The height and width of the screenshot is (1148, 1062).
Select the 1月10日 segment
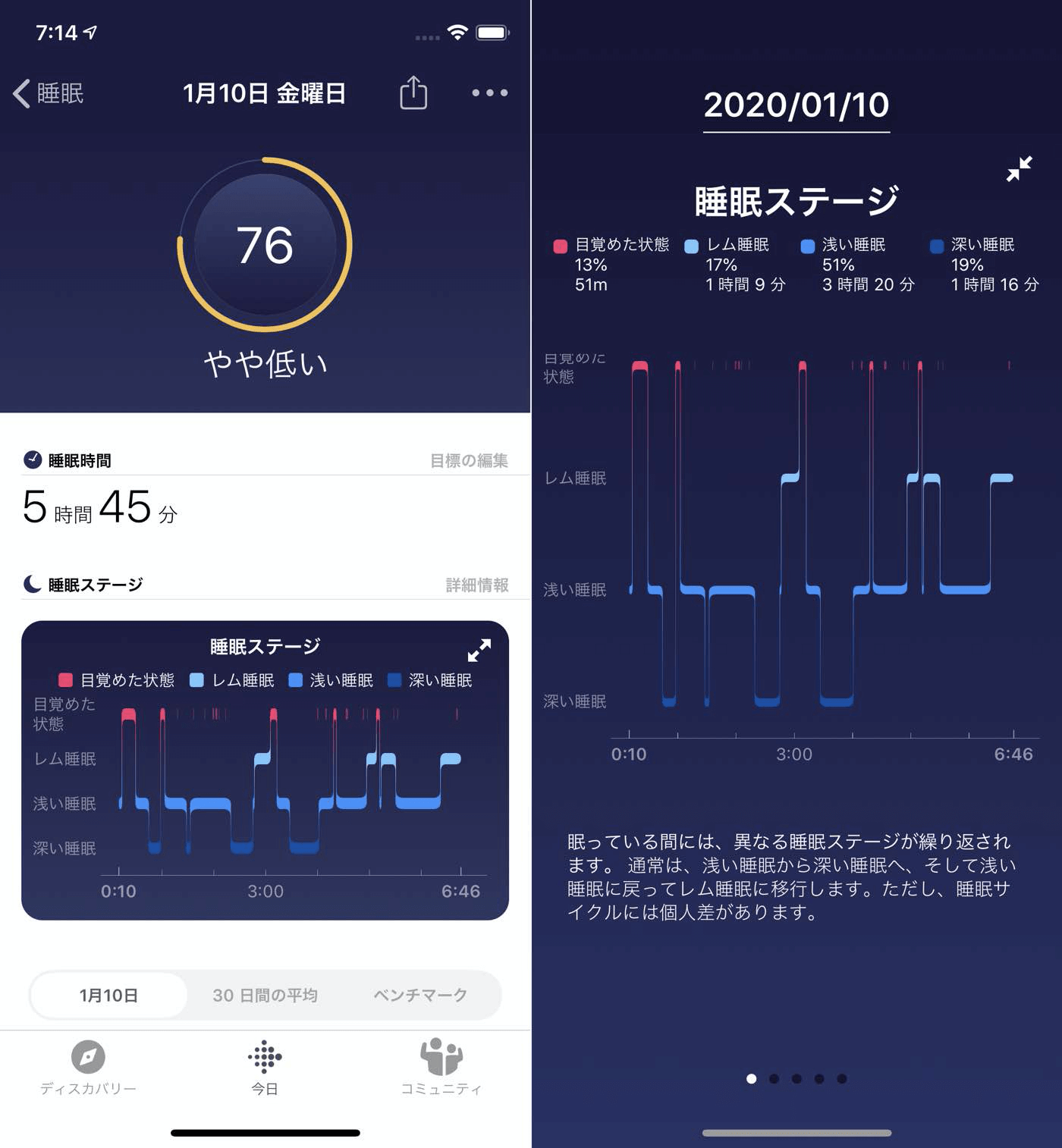point(108,995)
